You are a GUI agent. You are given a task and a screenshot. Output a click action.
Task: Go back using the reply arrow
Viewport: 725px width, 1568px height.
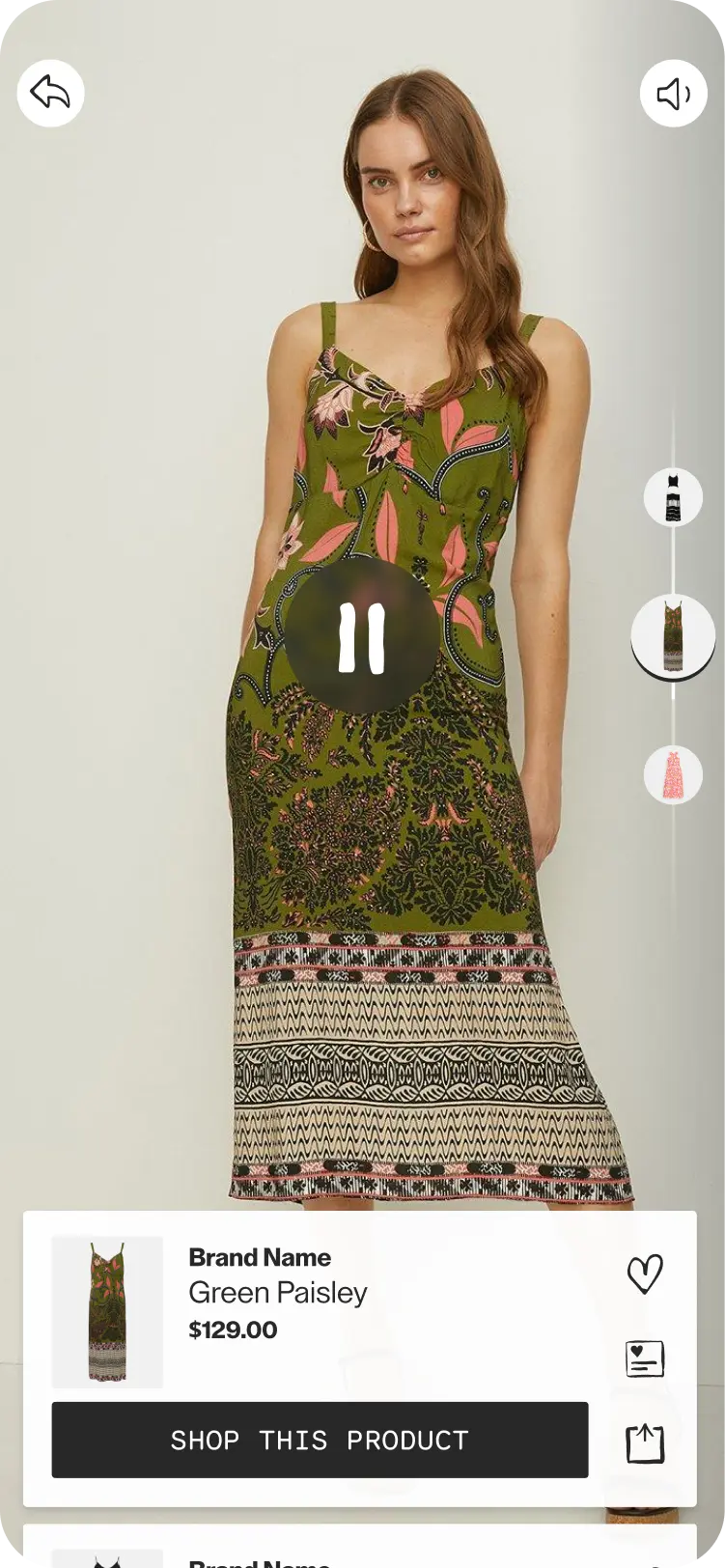50,94
